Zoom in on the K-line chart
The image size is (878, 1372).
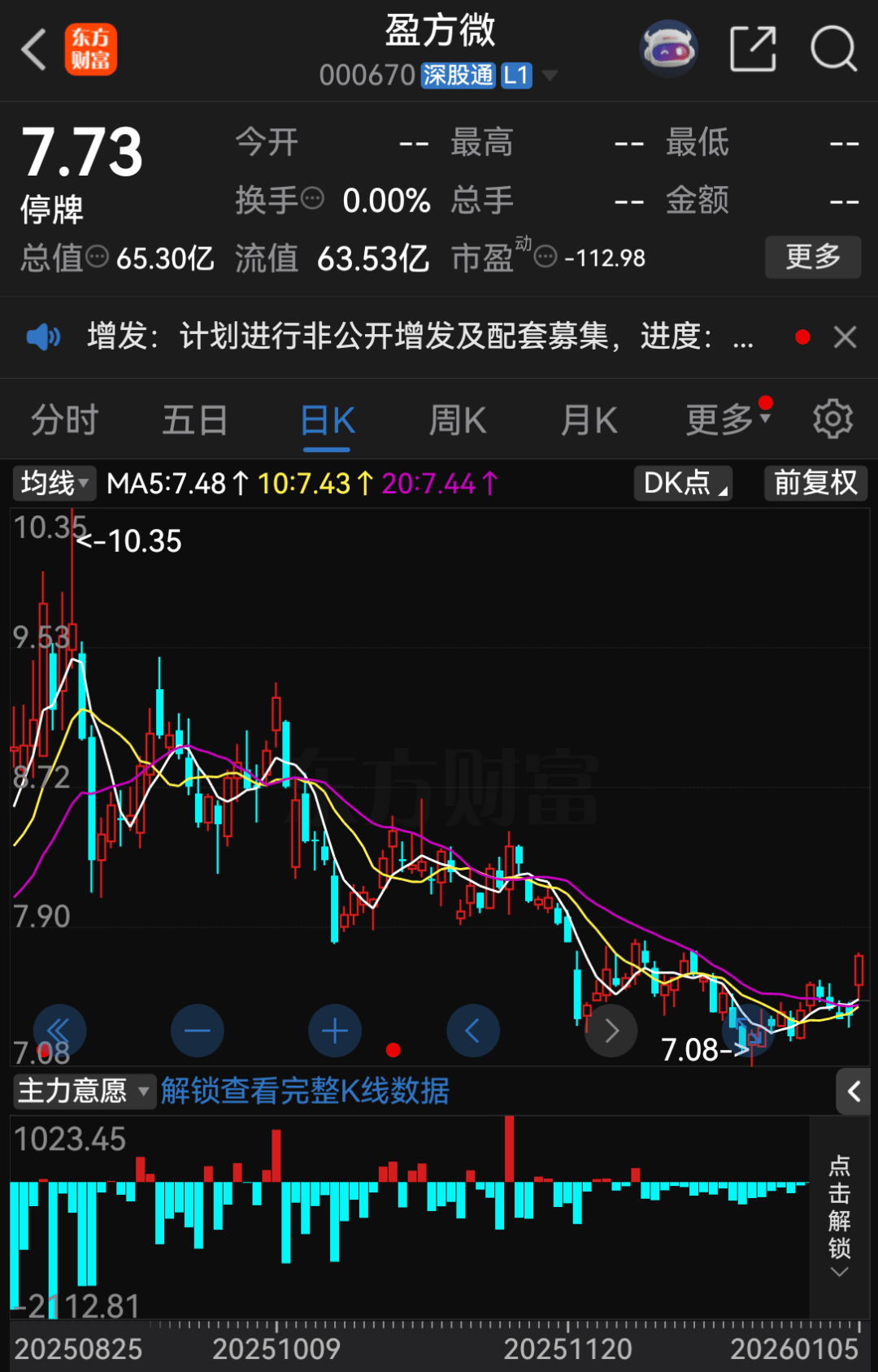(335, 1030)
